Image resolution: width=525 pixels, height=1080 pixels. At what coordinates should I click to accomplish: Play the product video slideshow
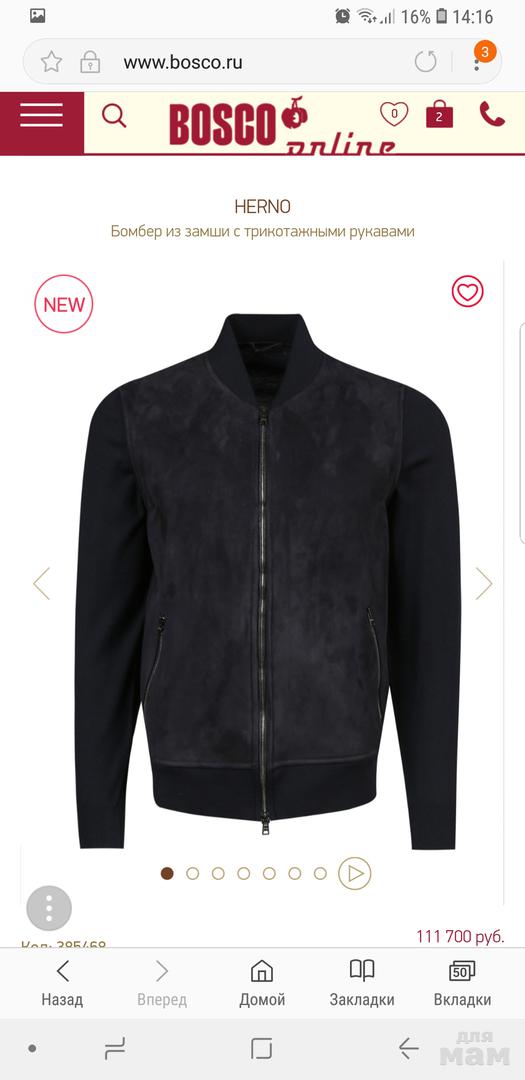pyautogui.click(x=355, y=873)
